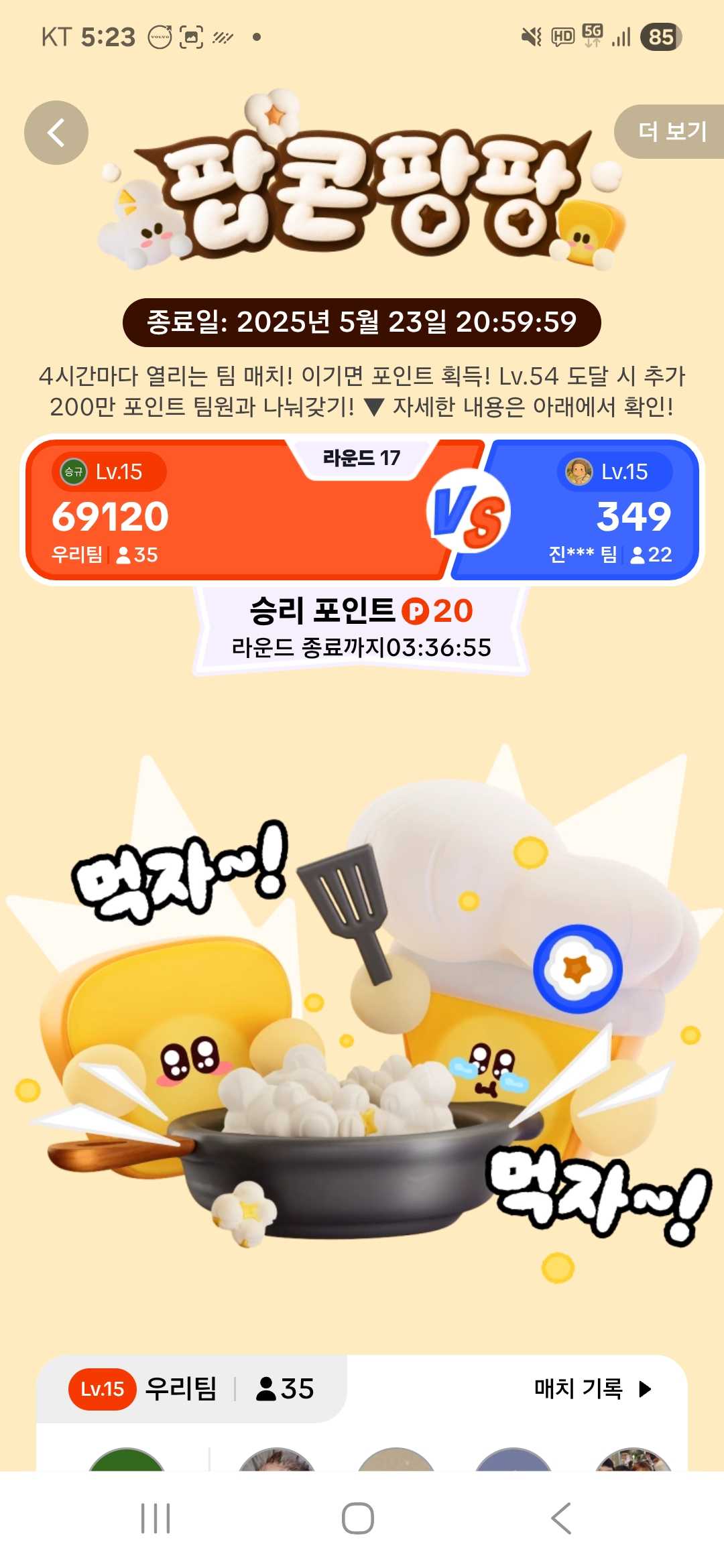Screen dimensions: 724x1568
Task: Open the 더 보기 button
Action: click(x=672, y=131)
